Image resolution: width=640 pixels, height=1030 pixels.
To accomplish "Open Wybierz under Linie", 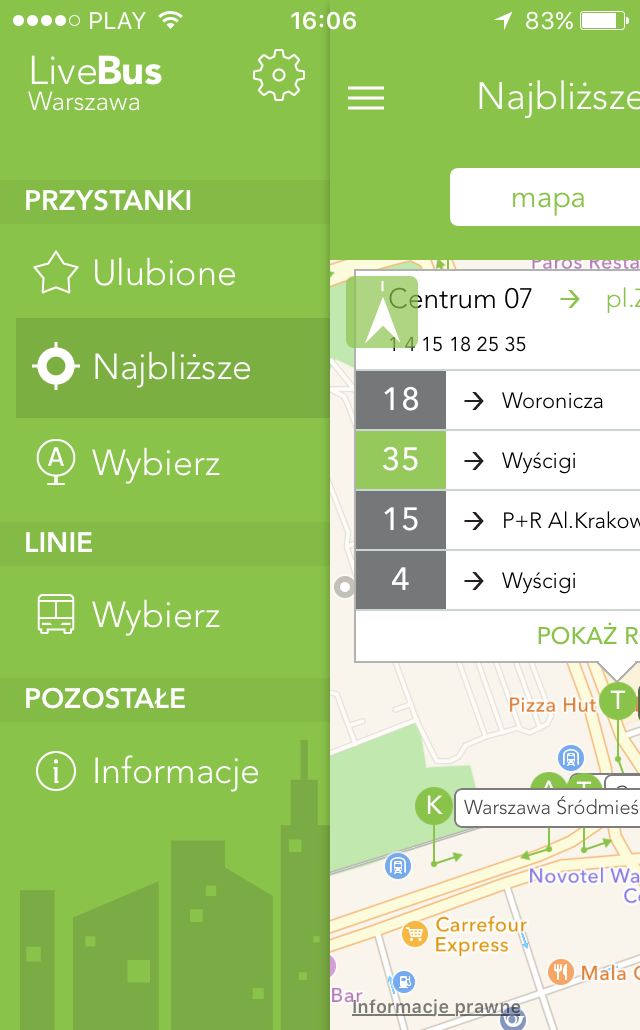I will (165, 615).
